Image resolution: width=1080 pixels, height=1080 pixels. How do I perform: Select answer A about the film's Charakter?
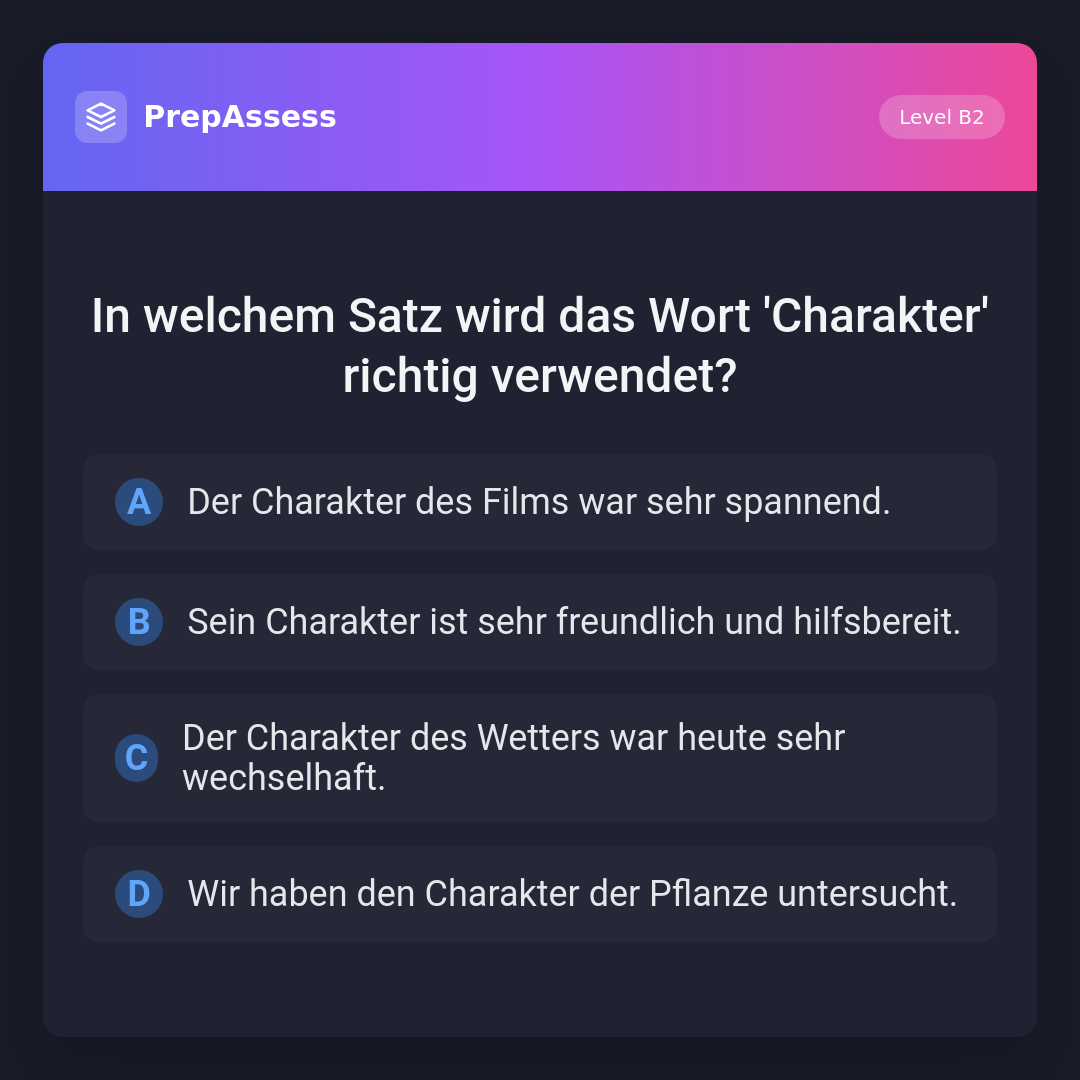(539, 502)
